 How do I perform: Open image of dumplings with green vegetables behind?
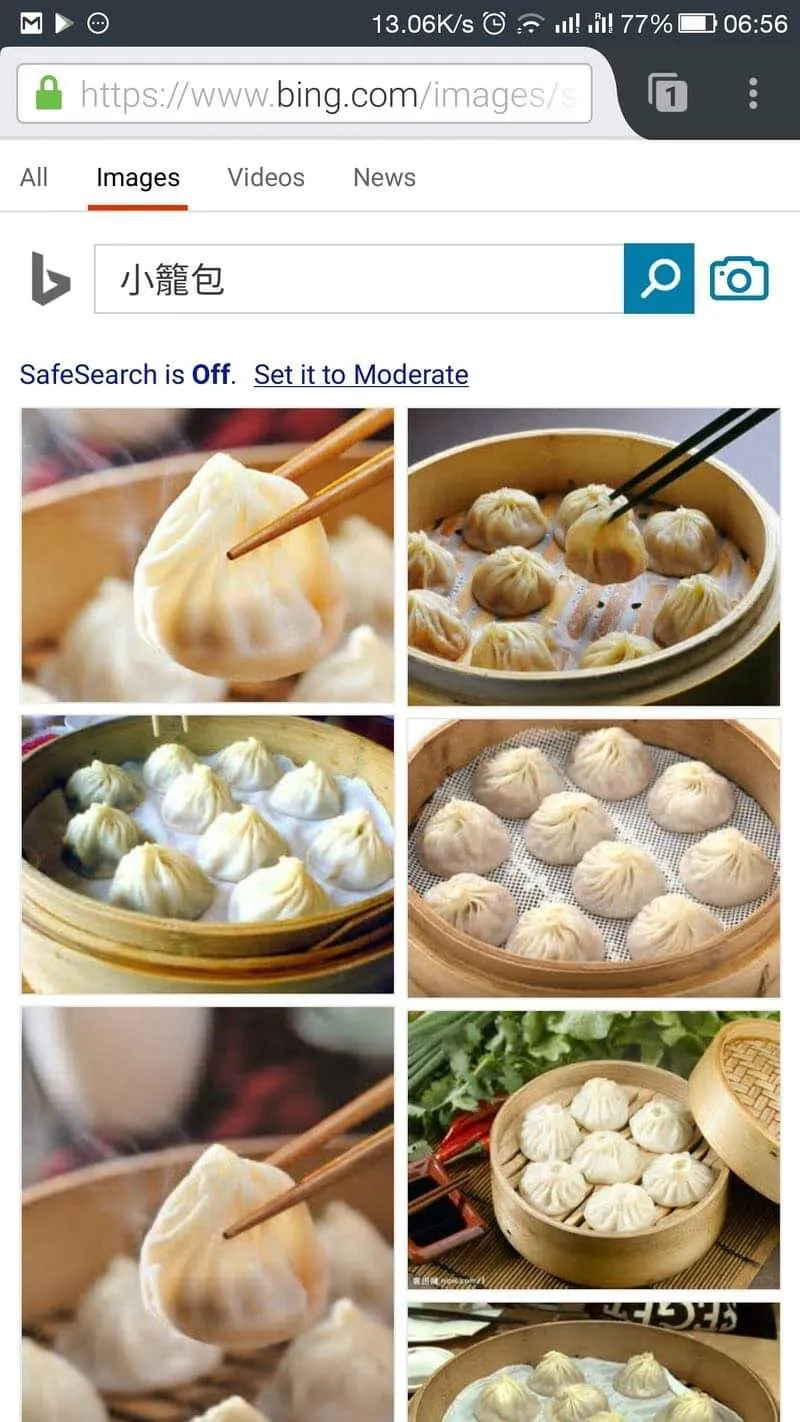tap(593, 1149)
